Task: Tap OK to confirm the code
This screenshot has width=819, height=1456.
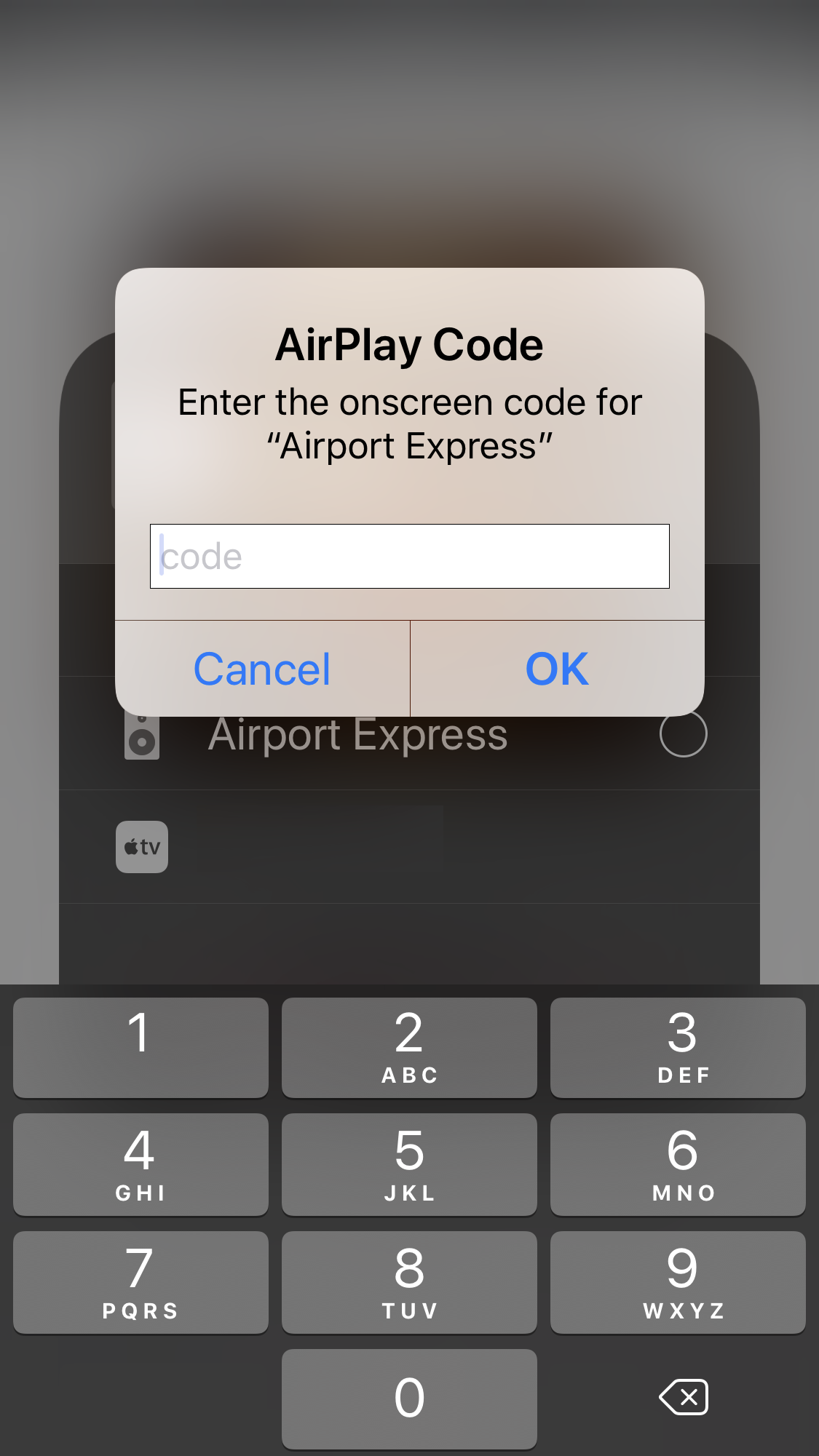Action: [x=556, y=669]
